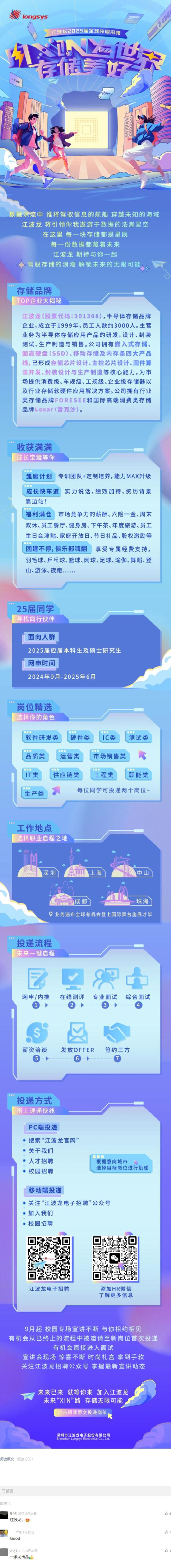This screenshot has height=1568, width=171.
Task: Like the comment by 546
Action: pyautogui.click(x=165, y=1513)
